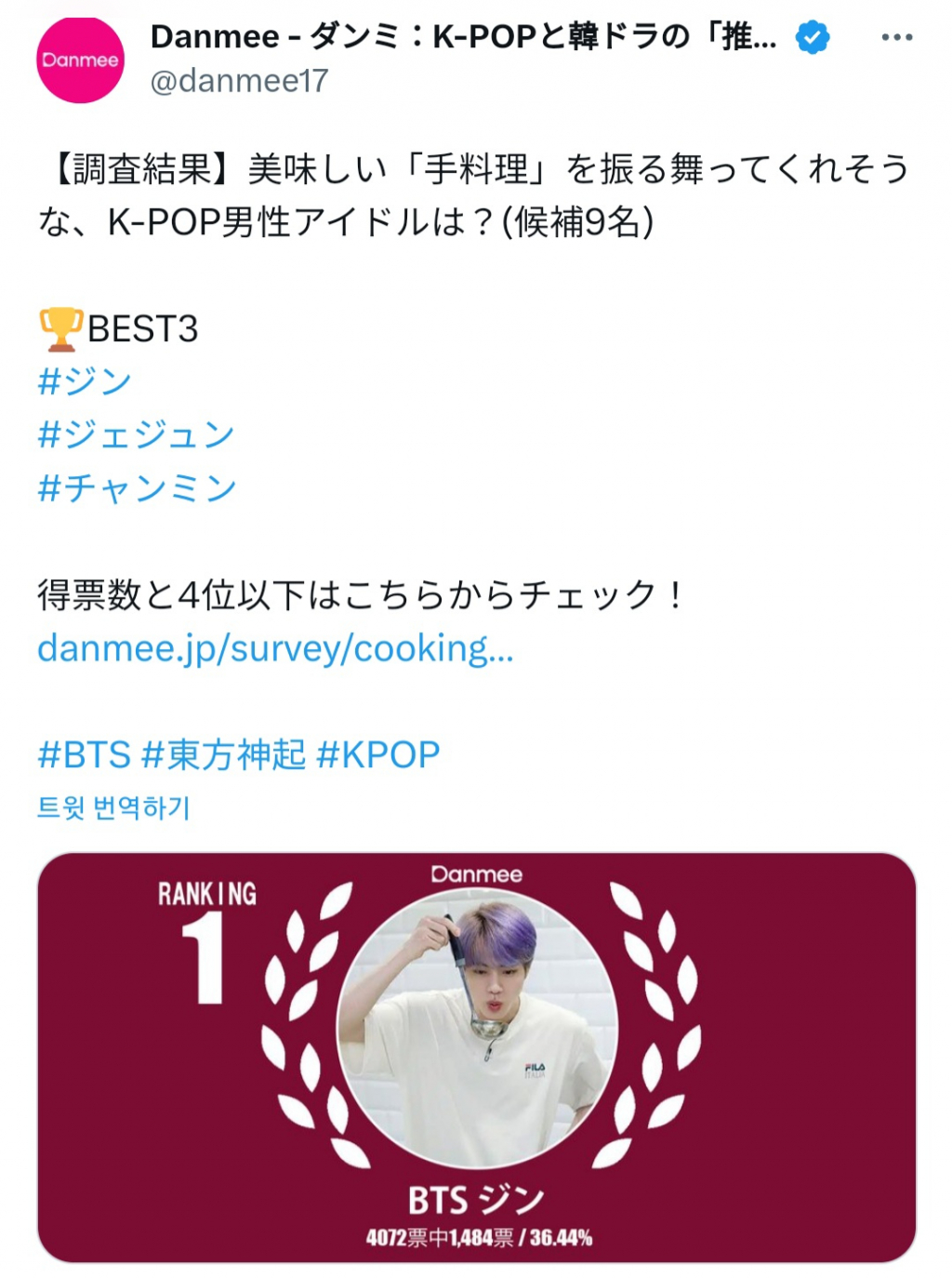Open the #チャンミン hashtag
952x1278 pixels.
[x=137, y=487]
